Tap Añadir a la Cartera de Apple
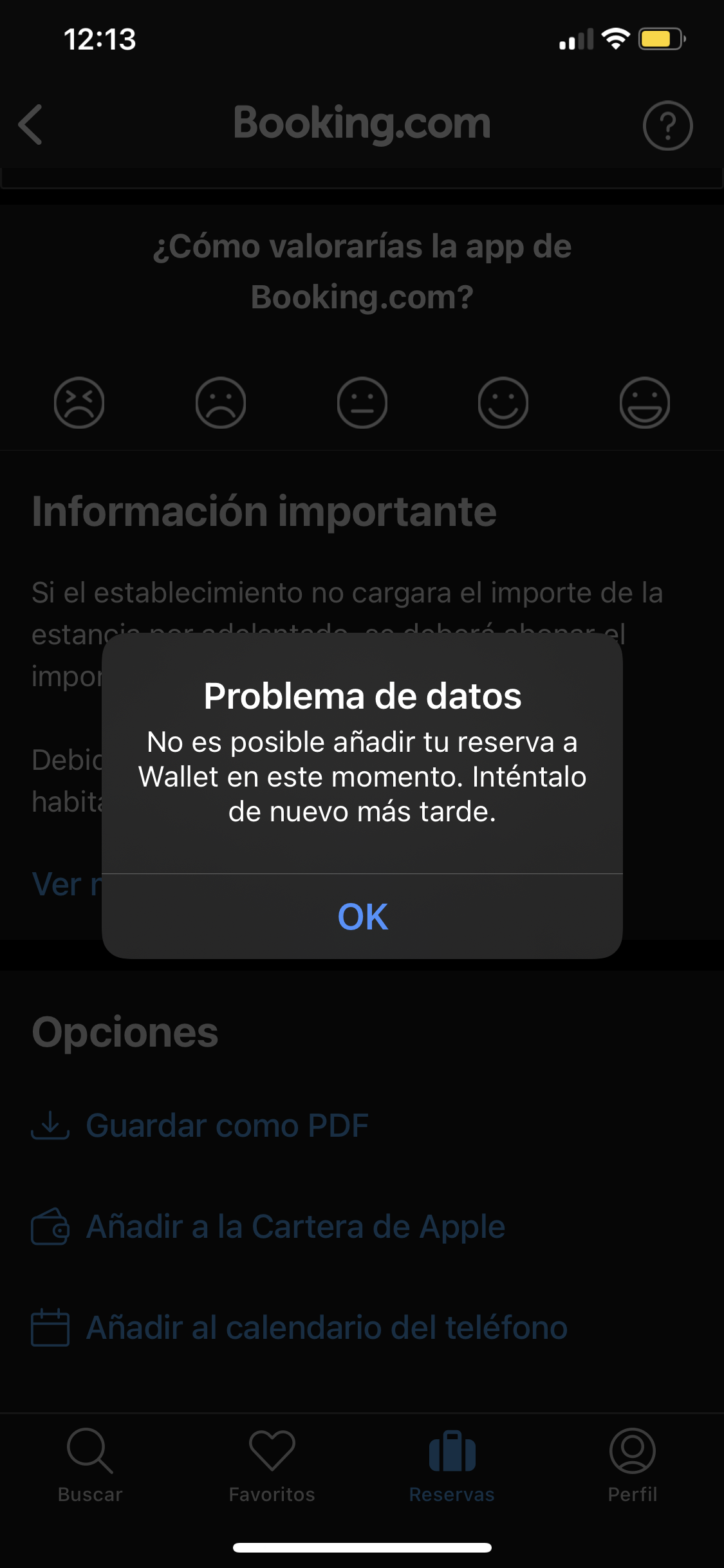 coord(295,1226)
